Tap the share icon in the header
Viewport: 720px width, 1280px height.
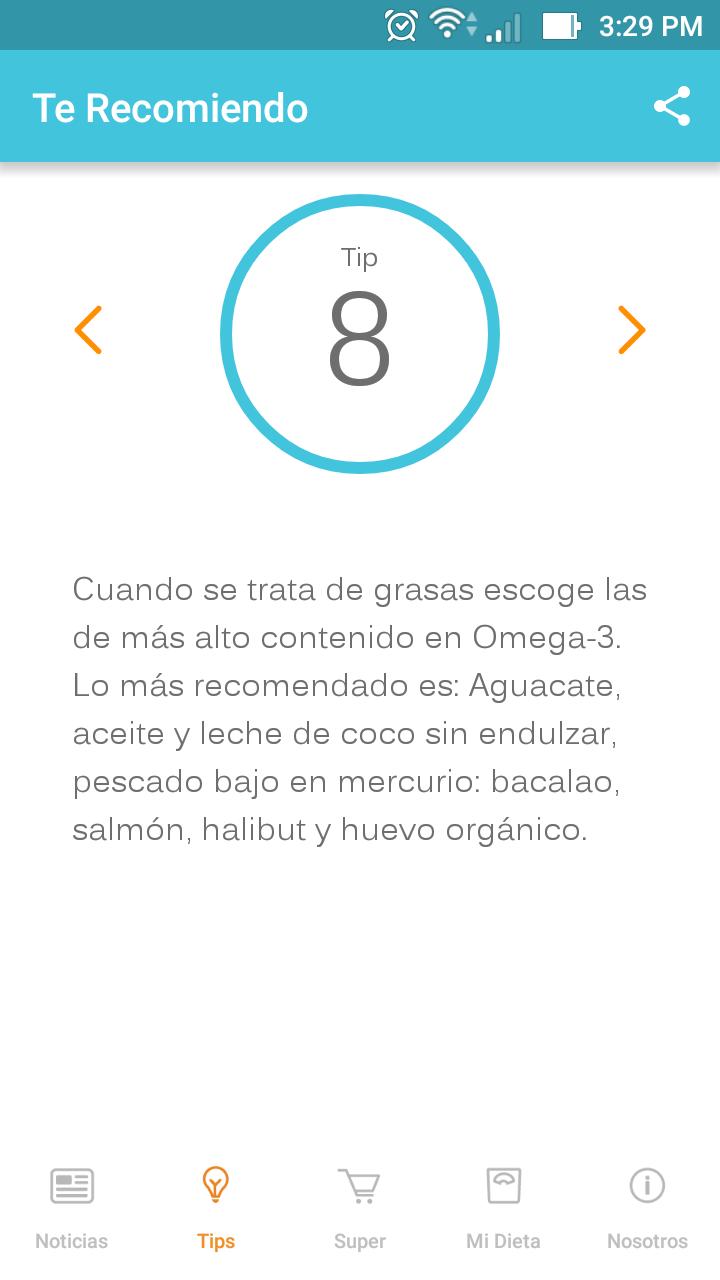click(x=673, y=104)
